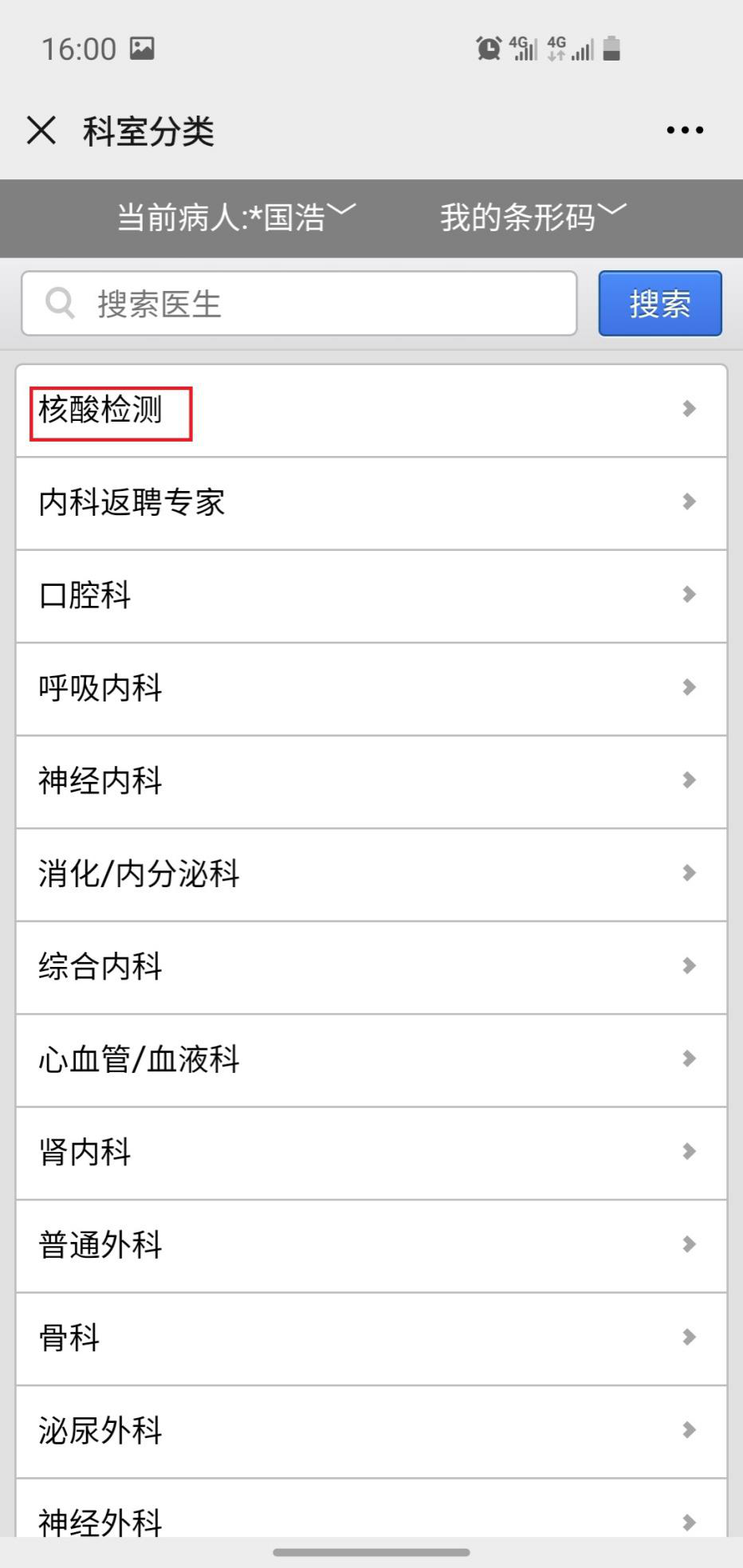This screenshot has height=1568, width=743.
Task: Open 核酸检测 department
Action: (371, 411)
